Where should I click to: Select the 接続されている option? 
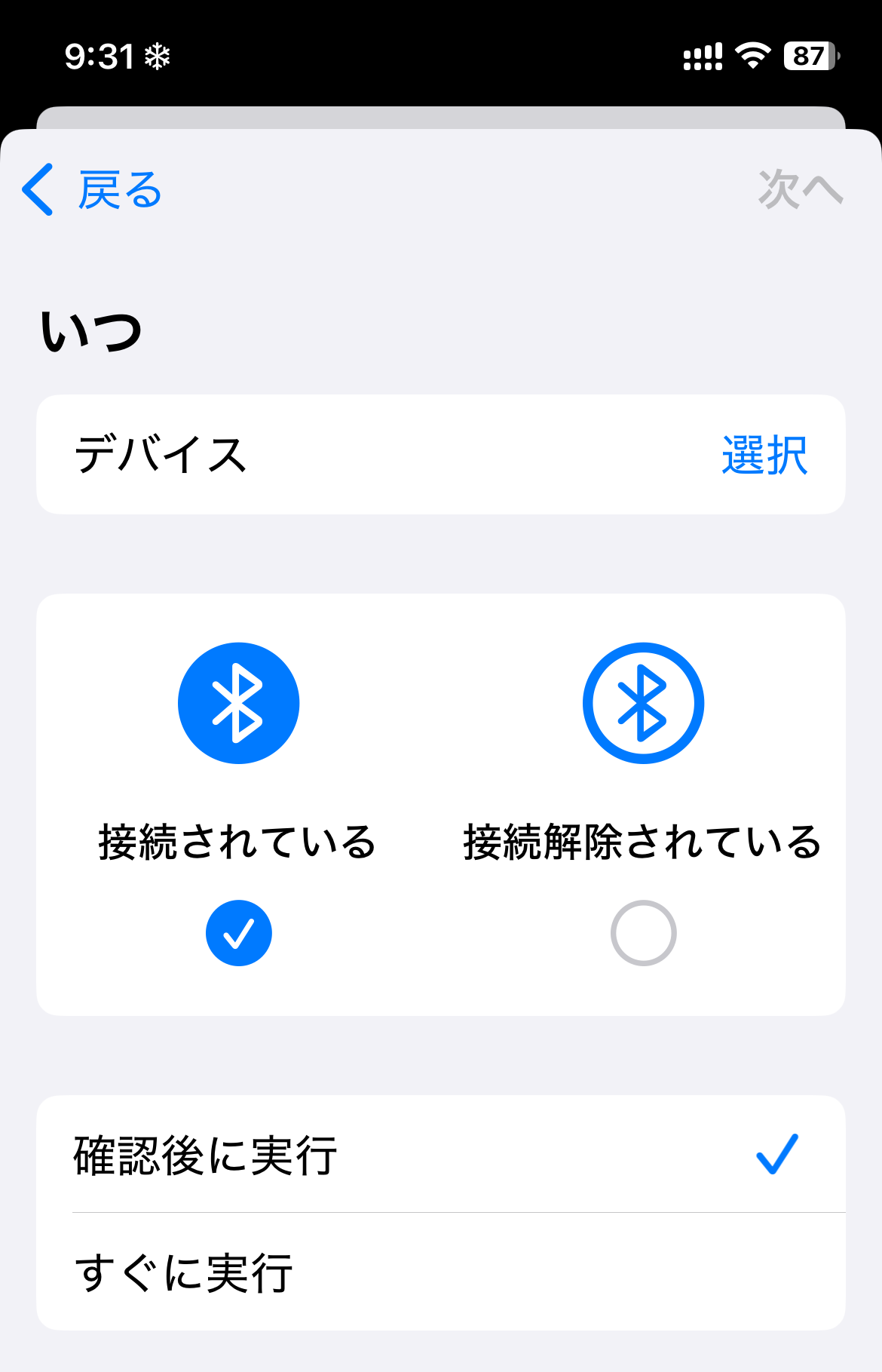238,932
